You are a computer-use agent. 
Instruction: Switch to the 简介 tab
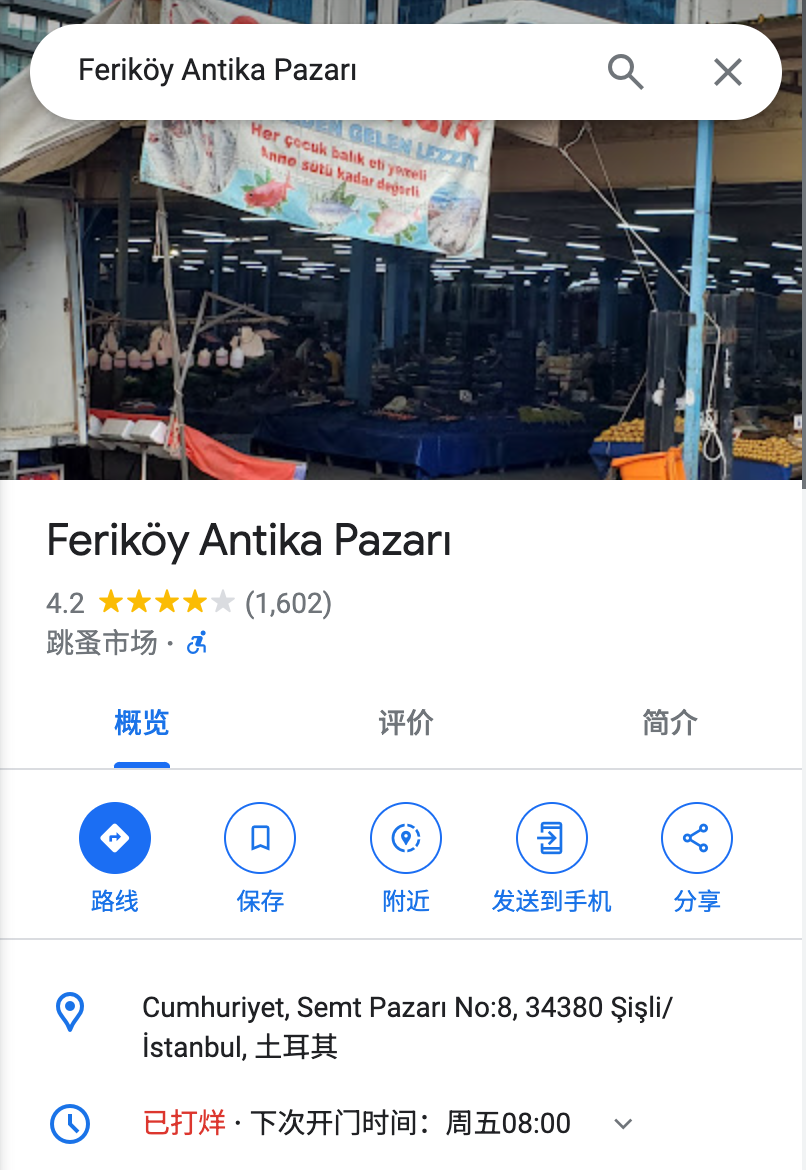[669, 723]
